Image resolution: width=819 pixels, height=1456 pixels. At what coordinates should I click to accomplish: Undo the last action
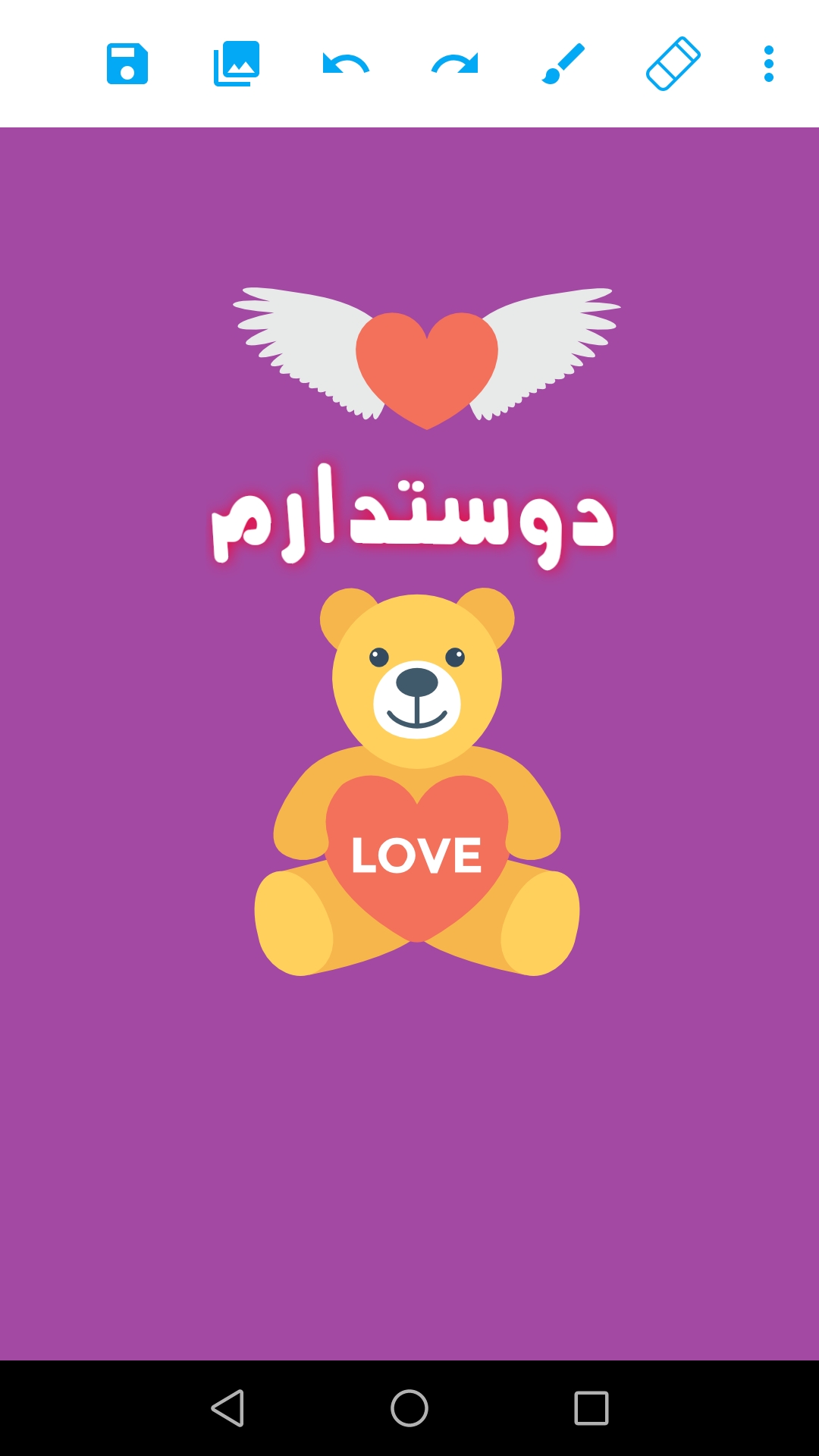click(x=346, y=64)
